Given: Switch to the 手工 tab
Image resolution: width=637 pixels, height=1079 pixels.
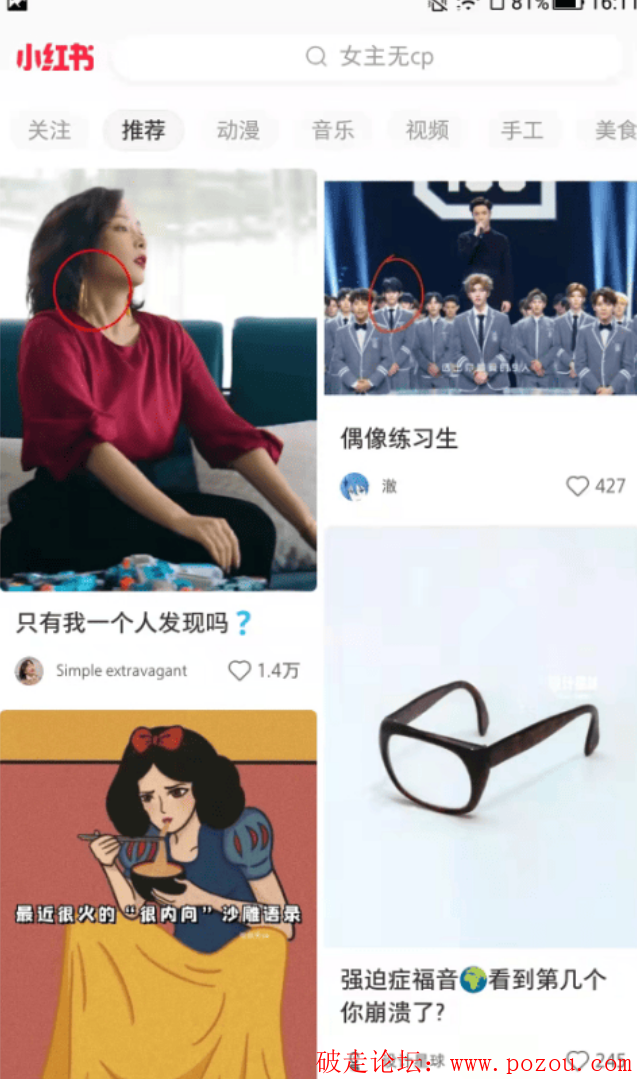Looking at the screenshot, I should coord(521,130).
